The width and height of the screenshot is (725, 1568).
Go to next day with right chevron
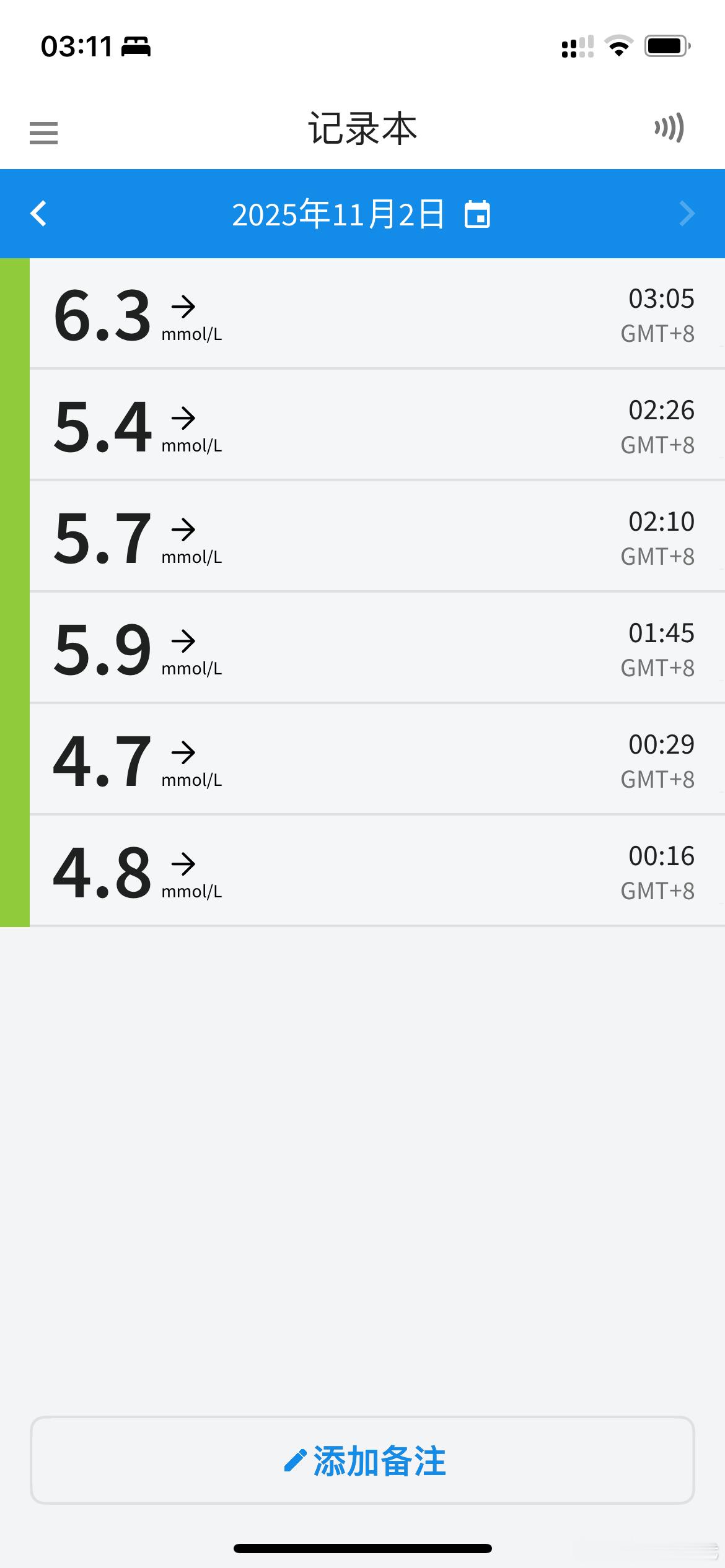click(687, 213)
